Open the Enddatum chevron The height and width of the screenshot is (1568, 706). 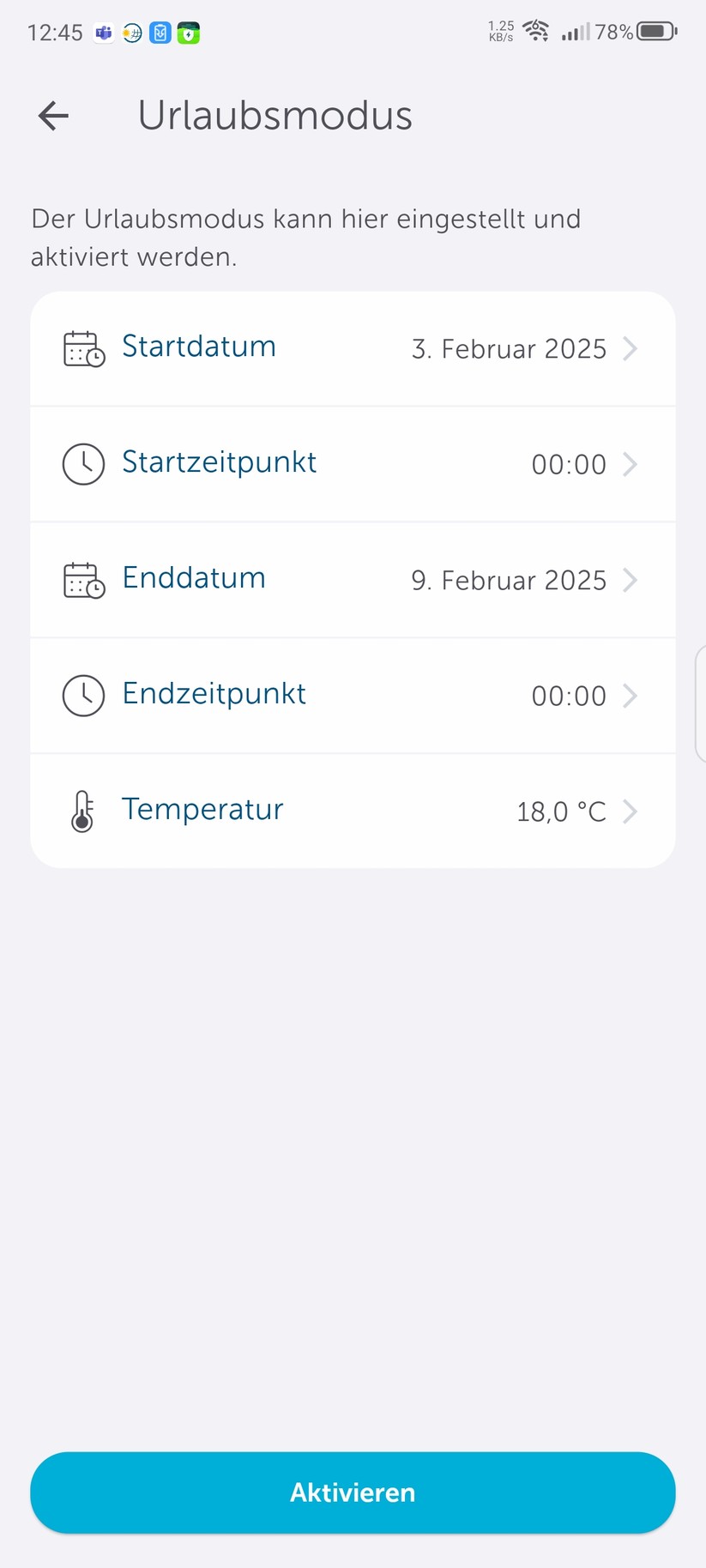(x=631, y=580)
